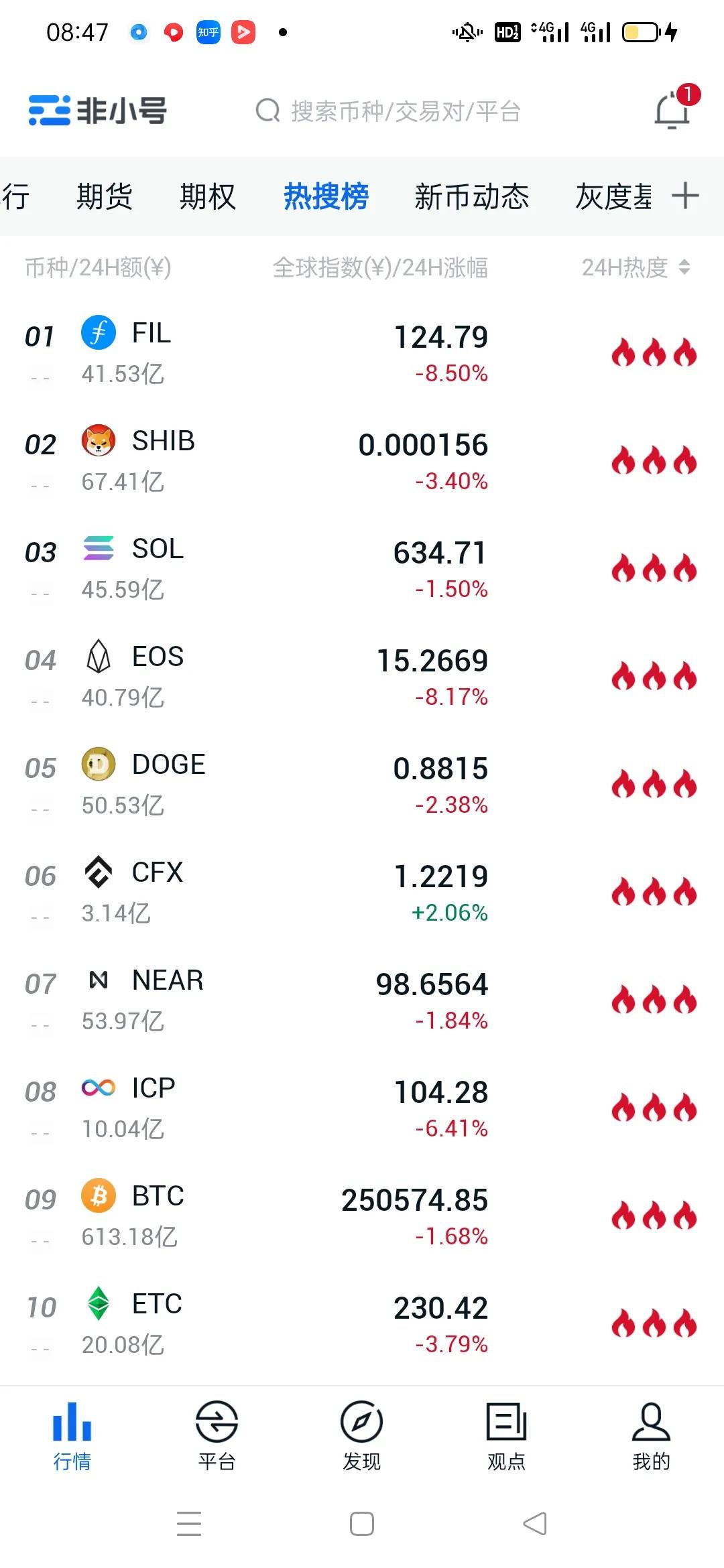This screenshot has width=724, height=1568.
Task: Open the SOL coin details
Action: tap(158, 549)
